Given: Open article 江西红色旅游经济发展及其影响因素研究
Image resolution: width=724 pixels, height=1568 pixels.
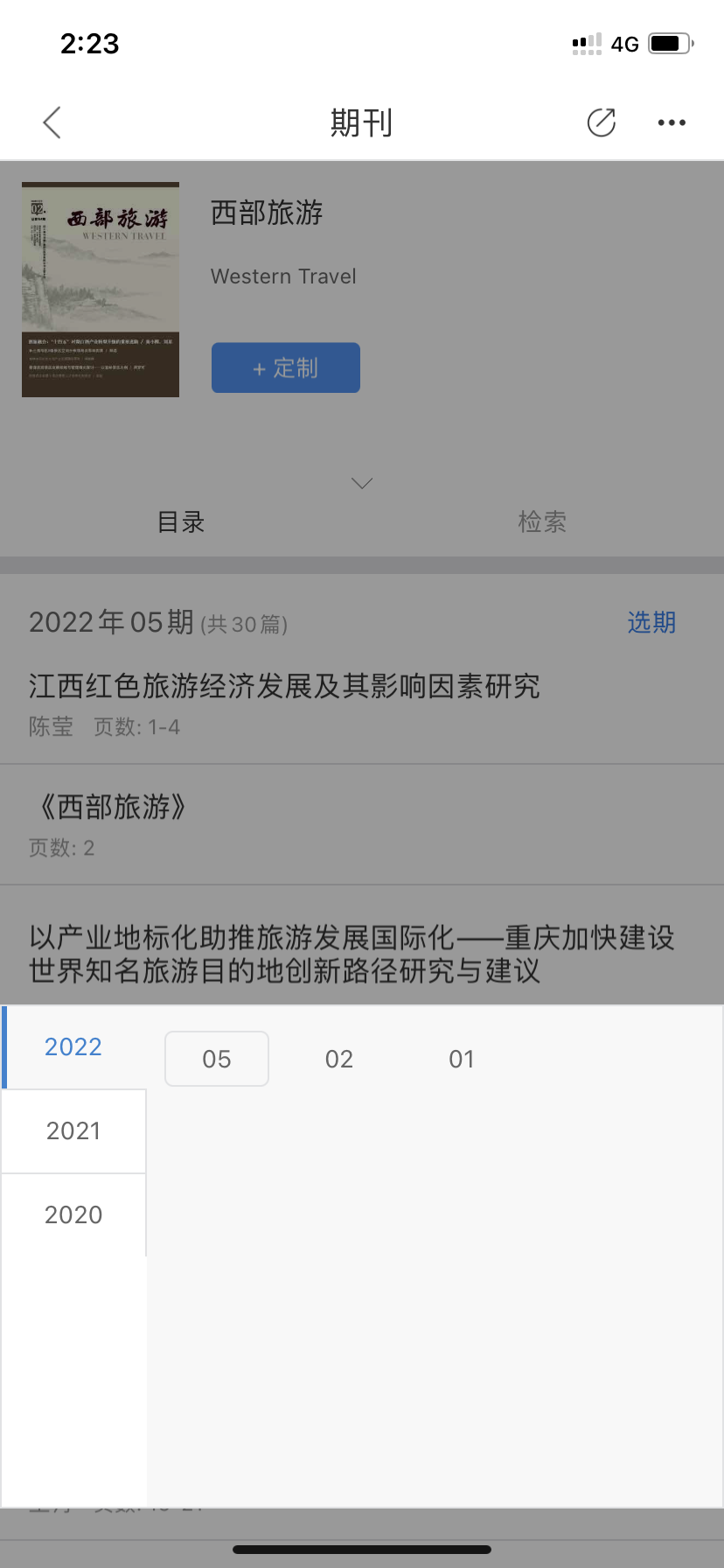Looking at the screenshot, I should tap(284, 686).
